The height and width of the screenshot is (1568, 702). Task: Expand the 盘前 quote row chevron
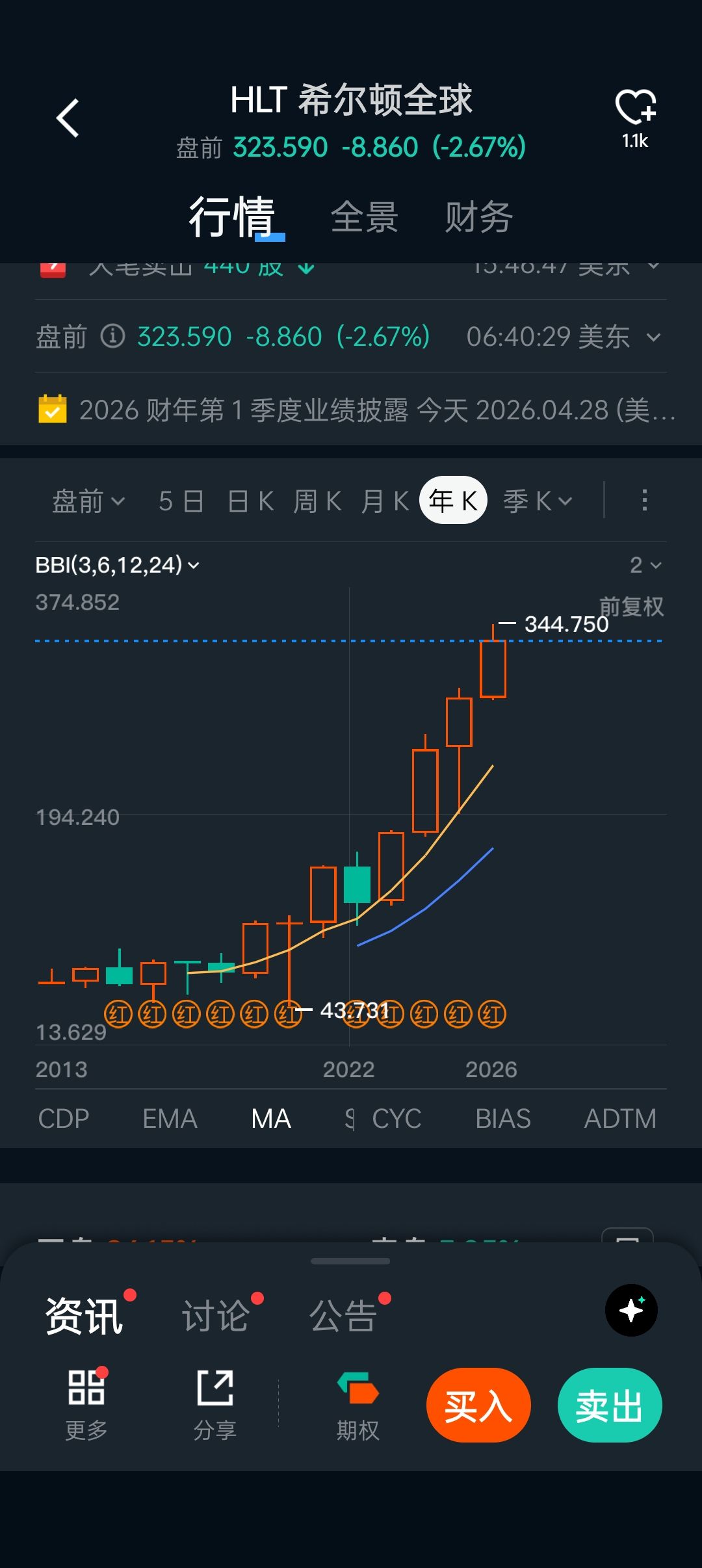coord(653,337)
